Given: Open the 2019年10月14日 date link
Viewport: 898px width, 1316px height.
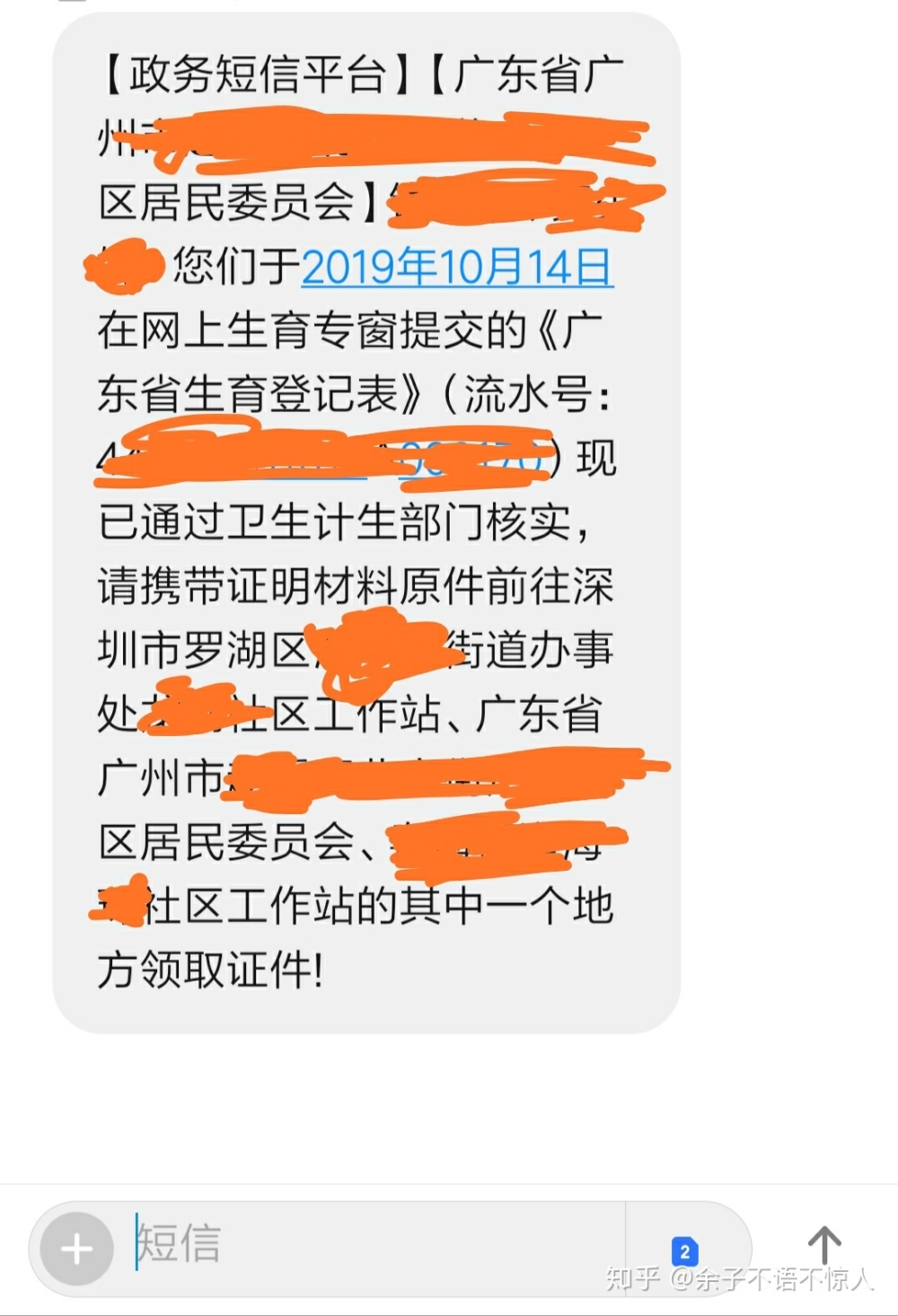Looking at the screenshot, I should [x=457, y=268].
